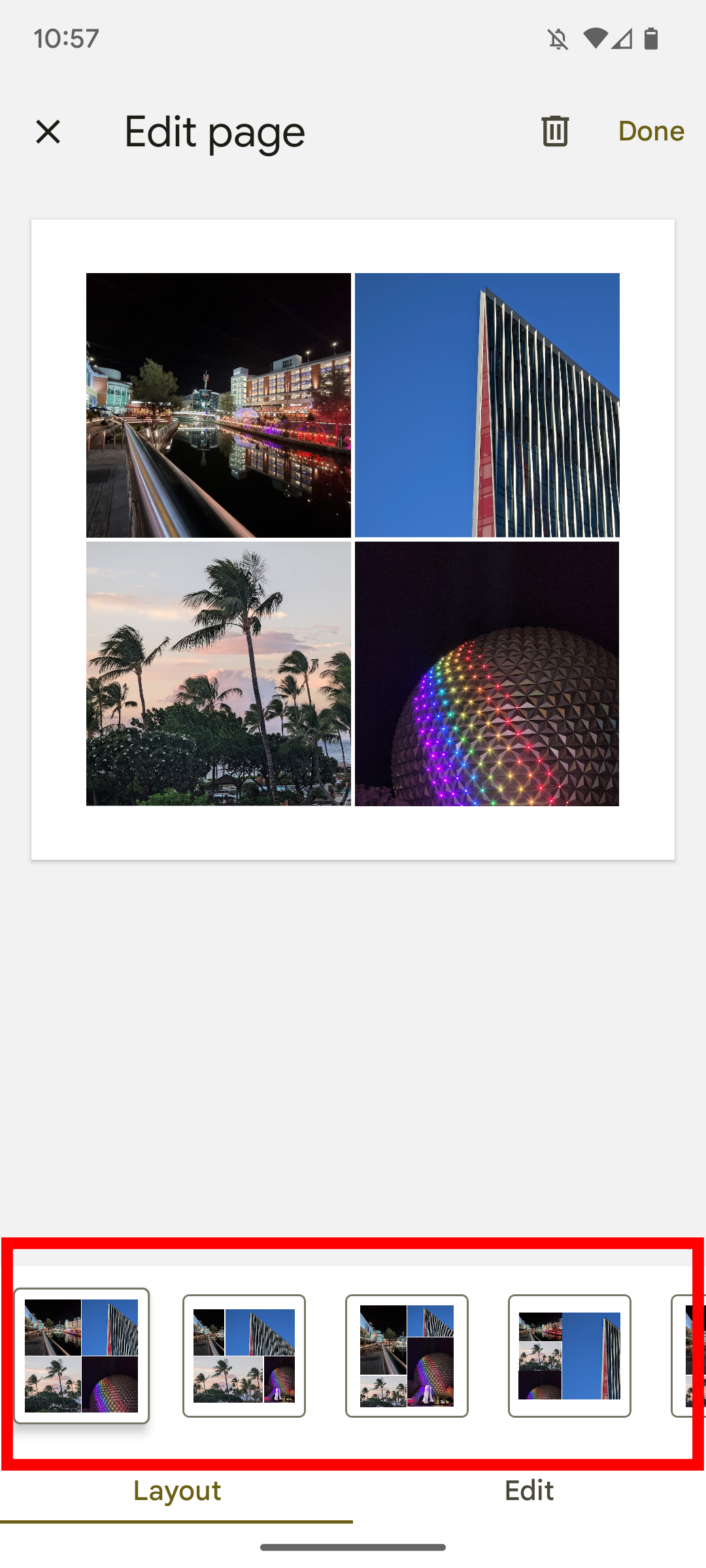Tap the trash can icon in the toolbar
This screenshot has height=1568, width=706.
555,131
